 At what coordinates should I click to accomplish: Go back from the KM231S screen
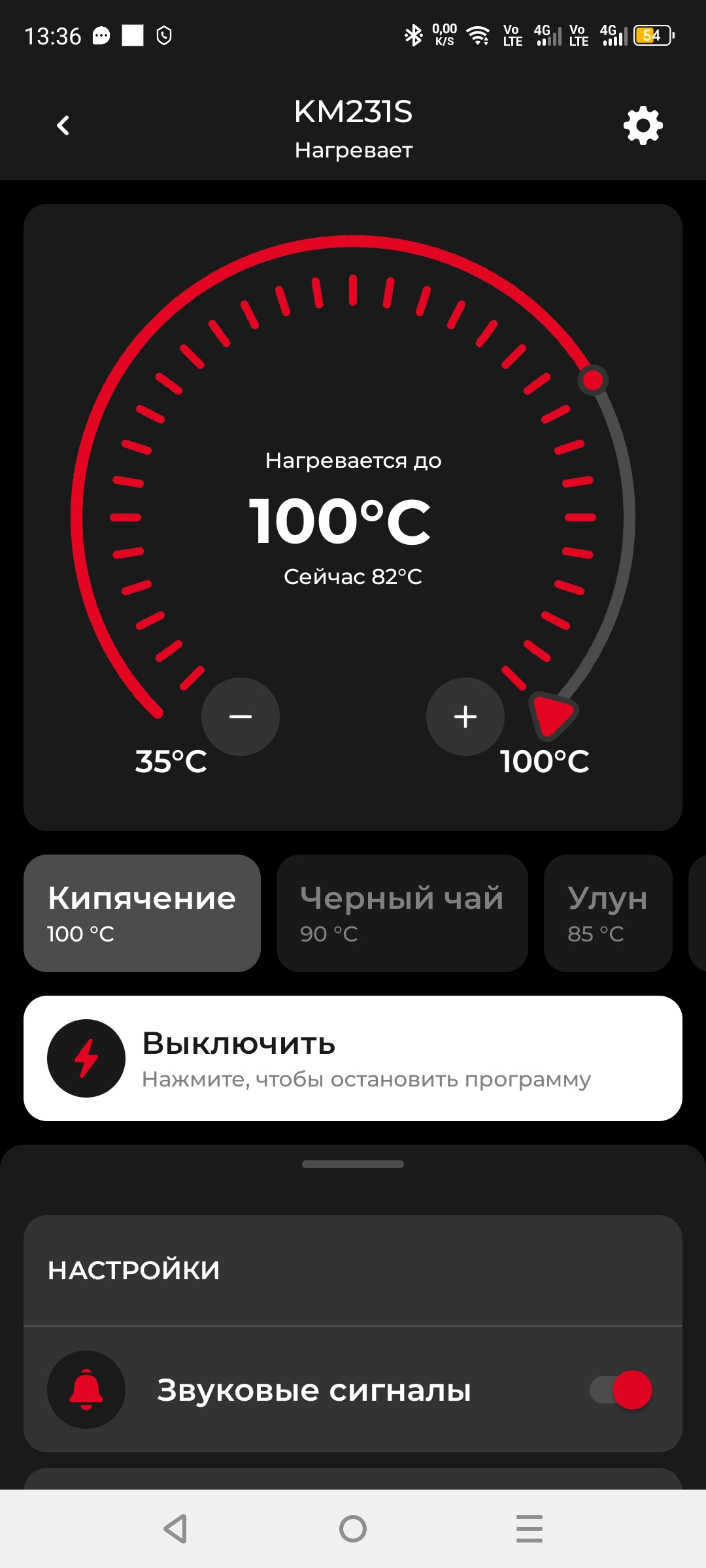(x=63, y=125)
